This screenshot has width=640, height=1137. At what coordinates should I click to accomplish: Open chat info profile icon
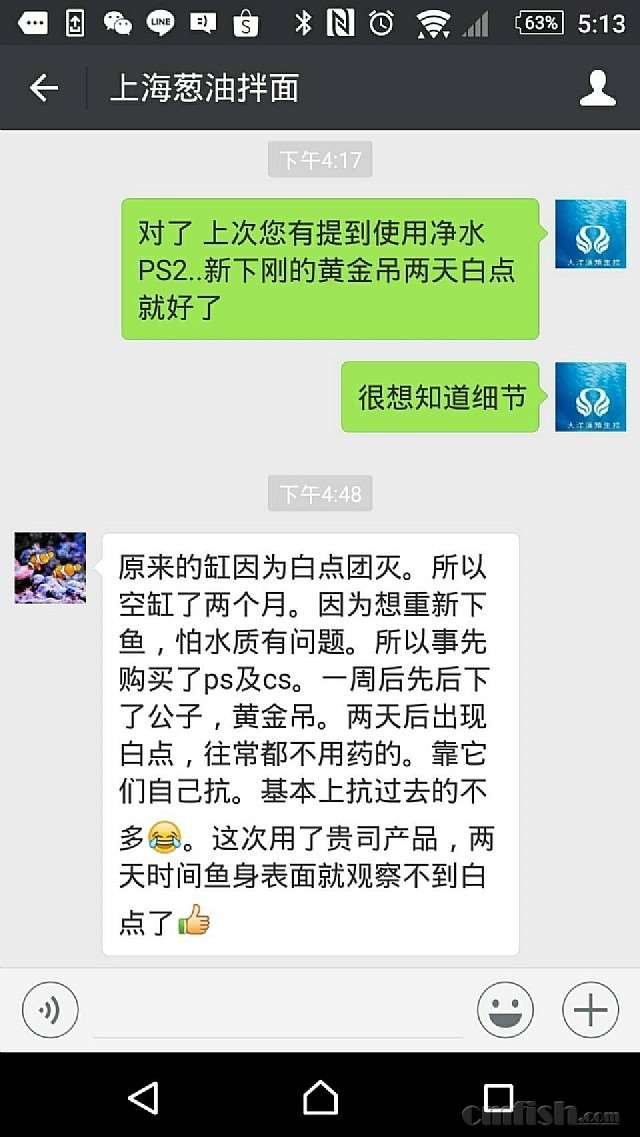(x=597, y=88)
